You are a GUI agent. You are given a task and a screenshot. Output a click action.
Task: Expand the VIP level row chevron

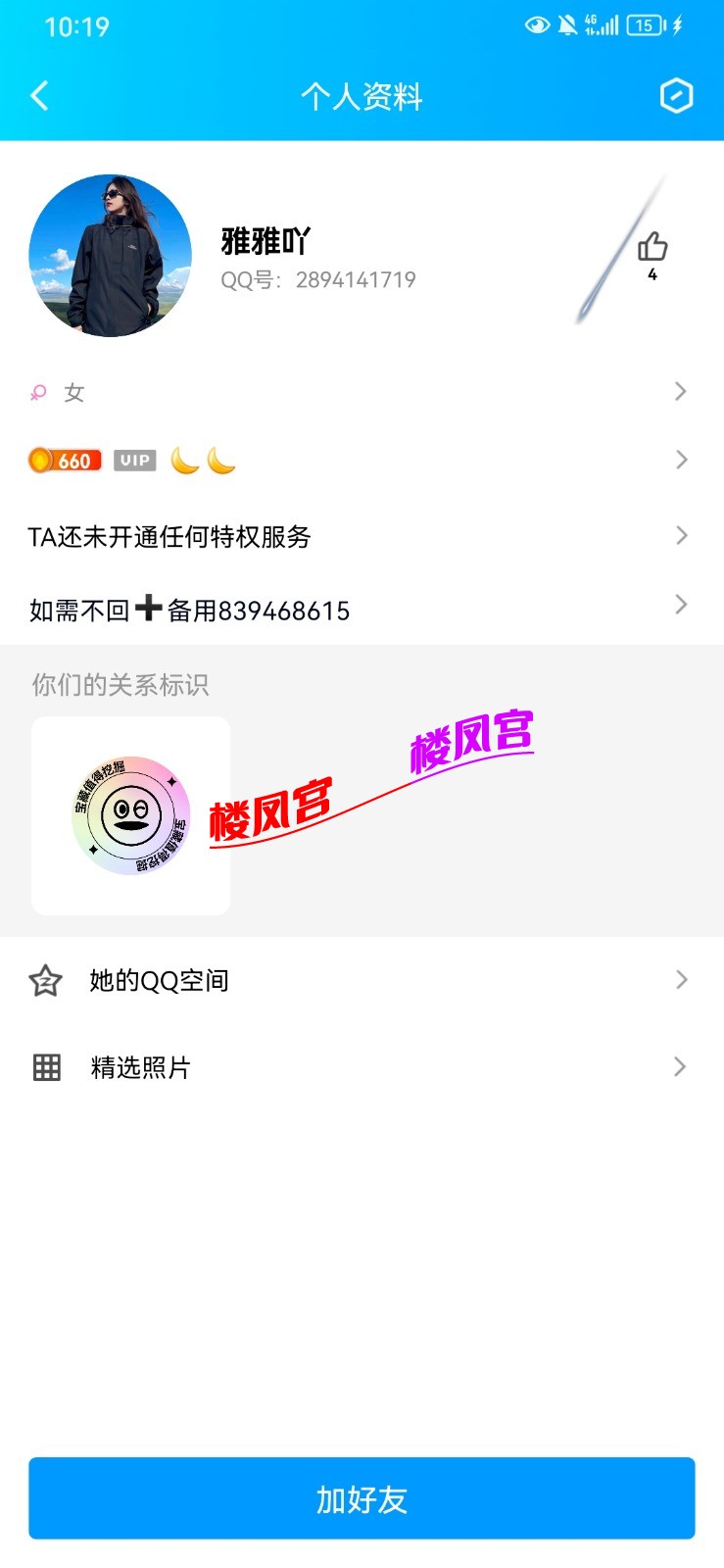(x=681, y=460)
